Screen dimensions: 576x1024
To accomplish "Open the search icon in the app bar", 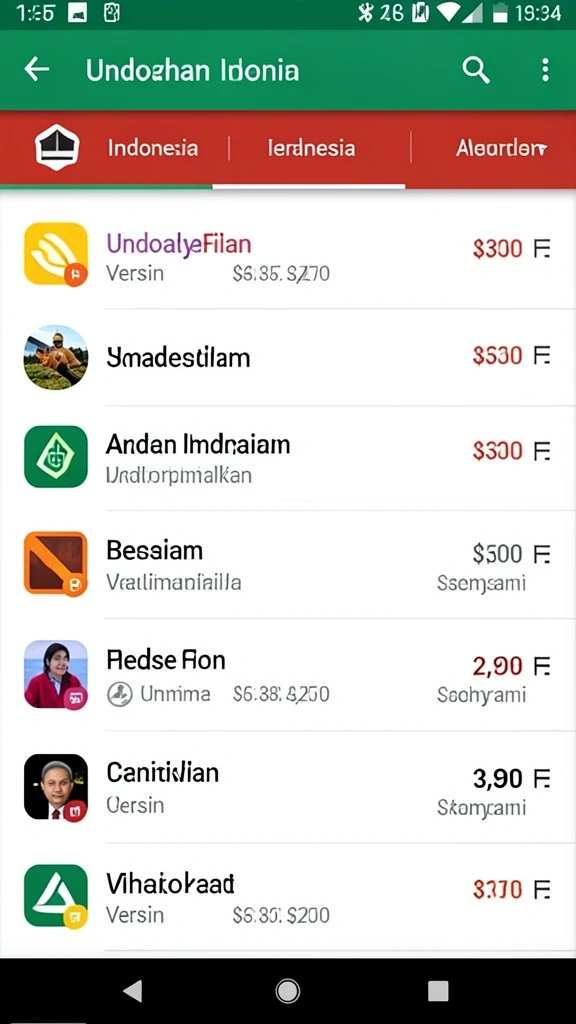I will (476, 69).
